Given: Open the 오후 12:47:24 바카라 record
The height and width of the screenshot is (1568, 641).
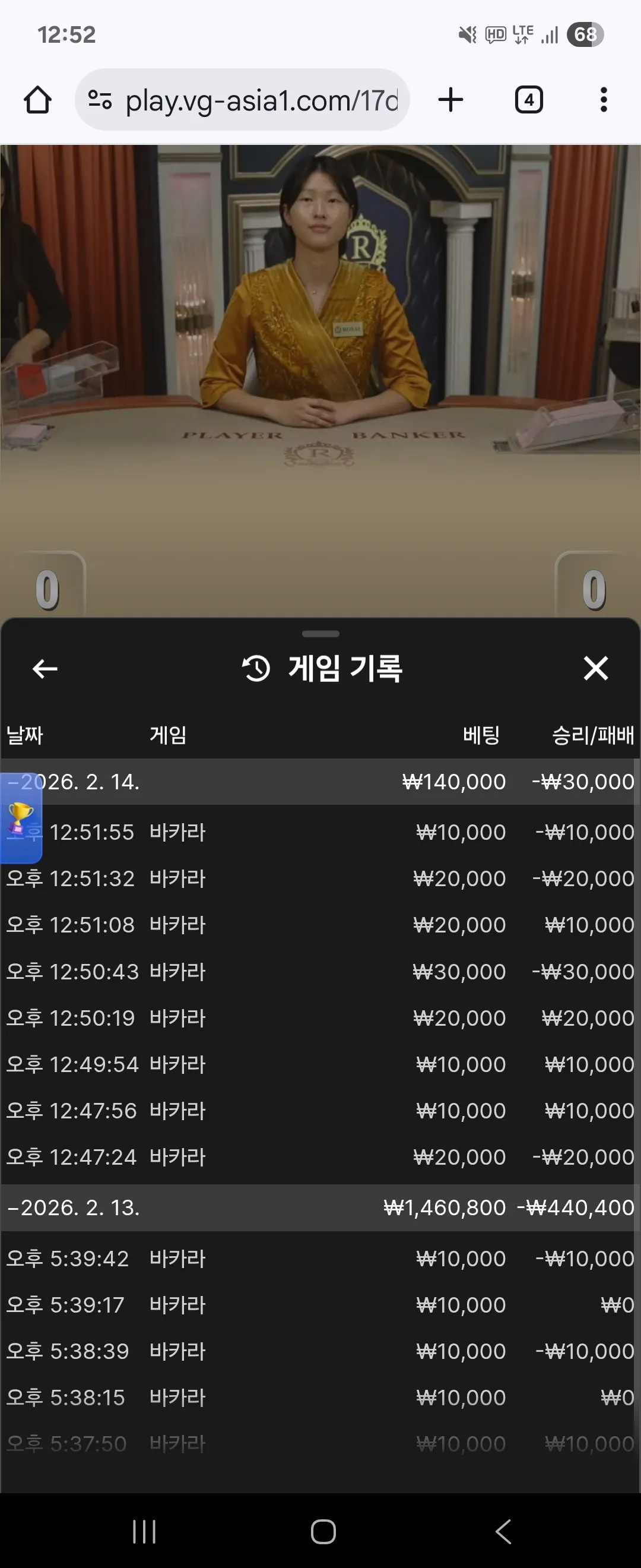Looking at the screenshot, I should [x=319, y=1156].
